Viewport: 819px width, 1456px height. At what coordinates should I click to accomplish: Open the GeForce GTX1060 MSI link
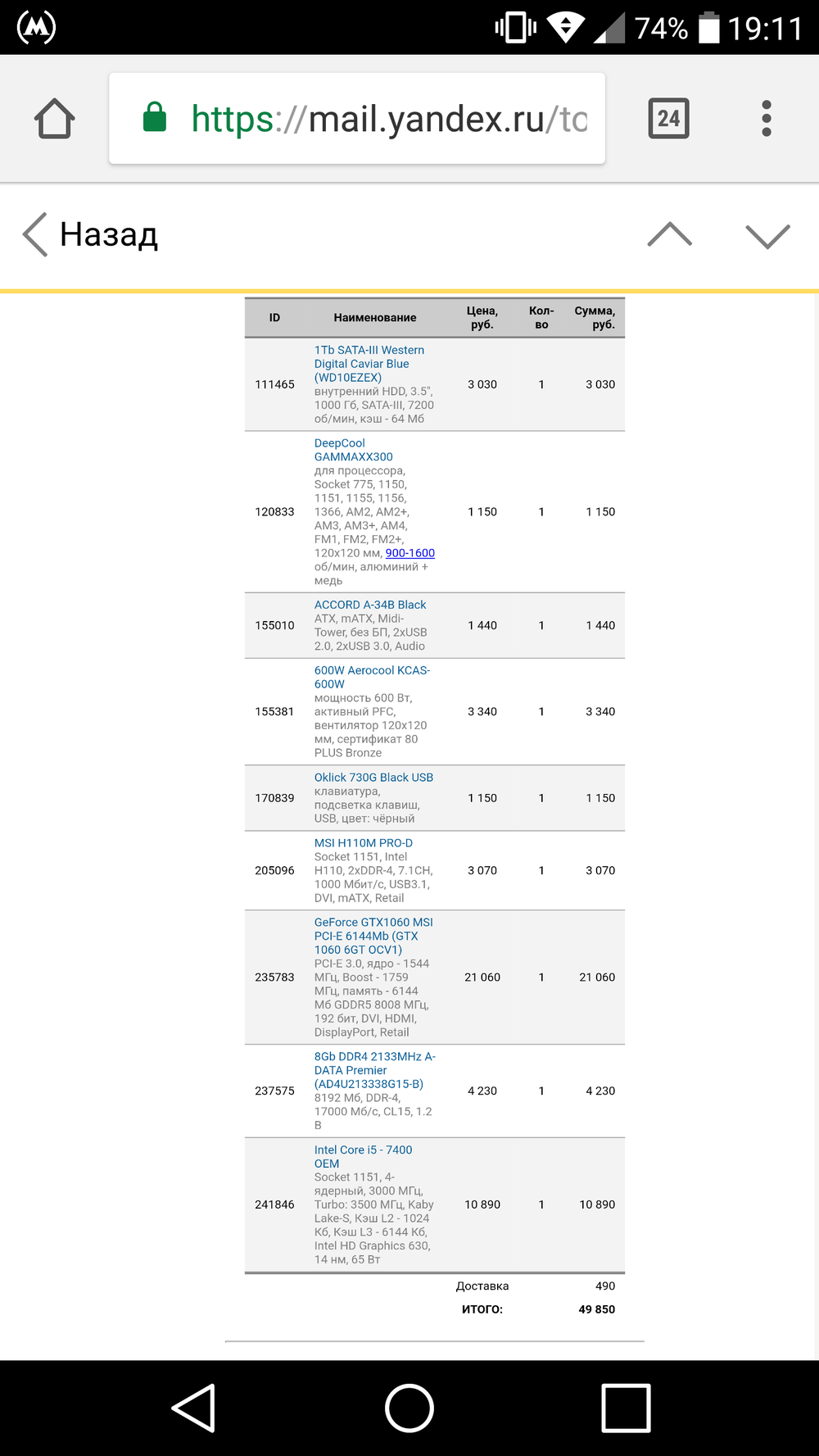point(373,936)
